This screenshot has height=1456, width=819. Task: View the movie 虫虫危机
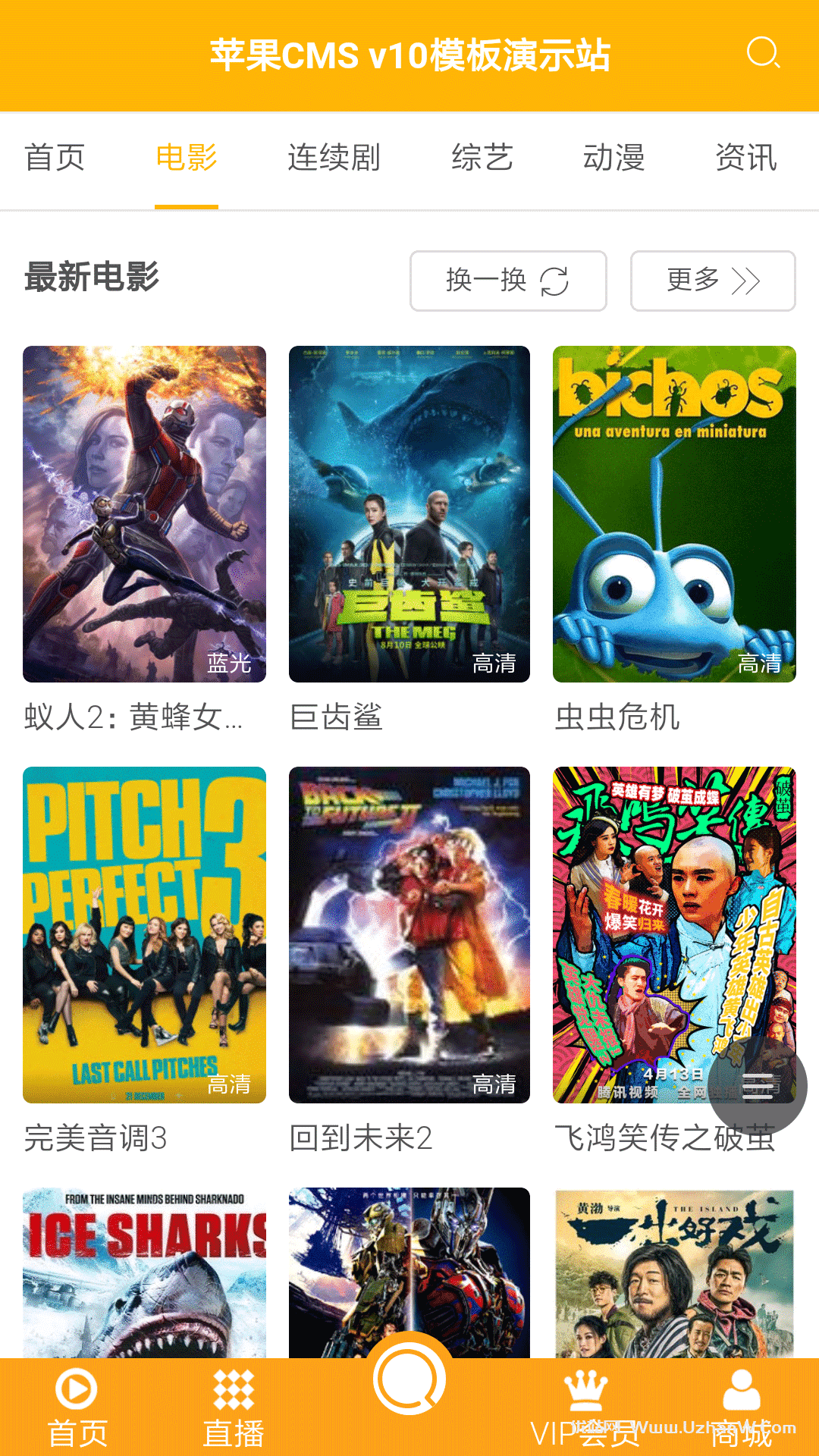point(674,514)
